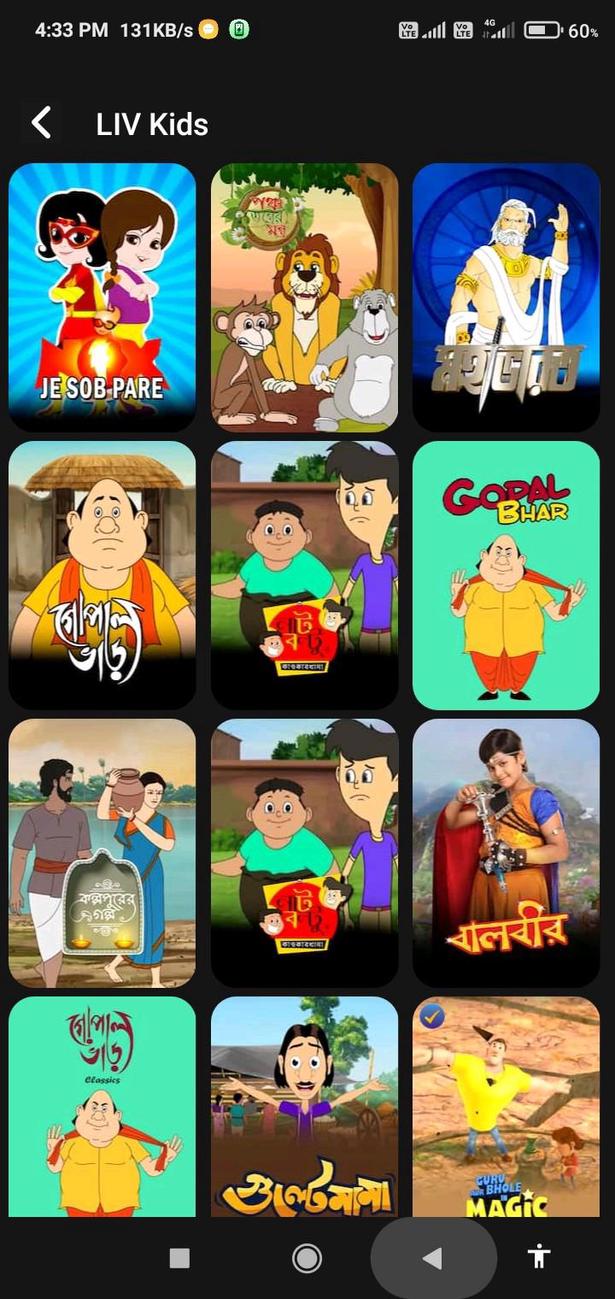Viewport: 615px width, 1299px height.
Task: Open Gopal Bhar Classics
Action: [102, 1105]
